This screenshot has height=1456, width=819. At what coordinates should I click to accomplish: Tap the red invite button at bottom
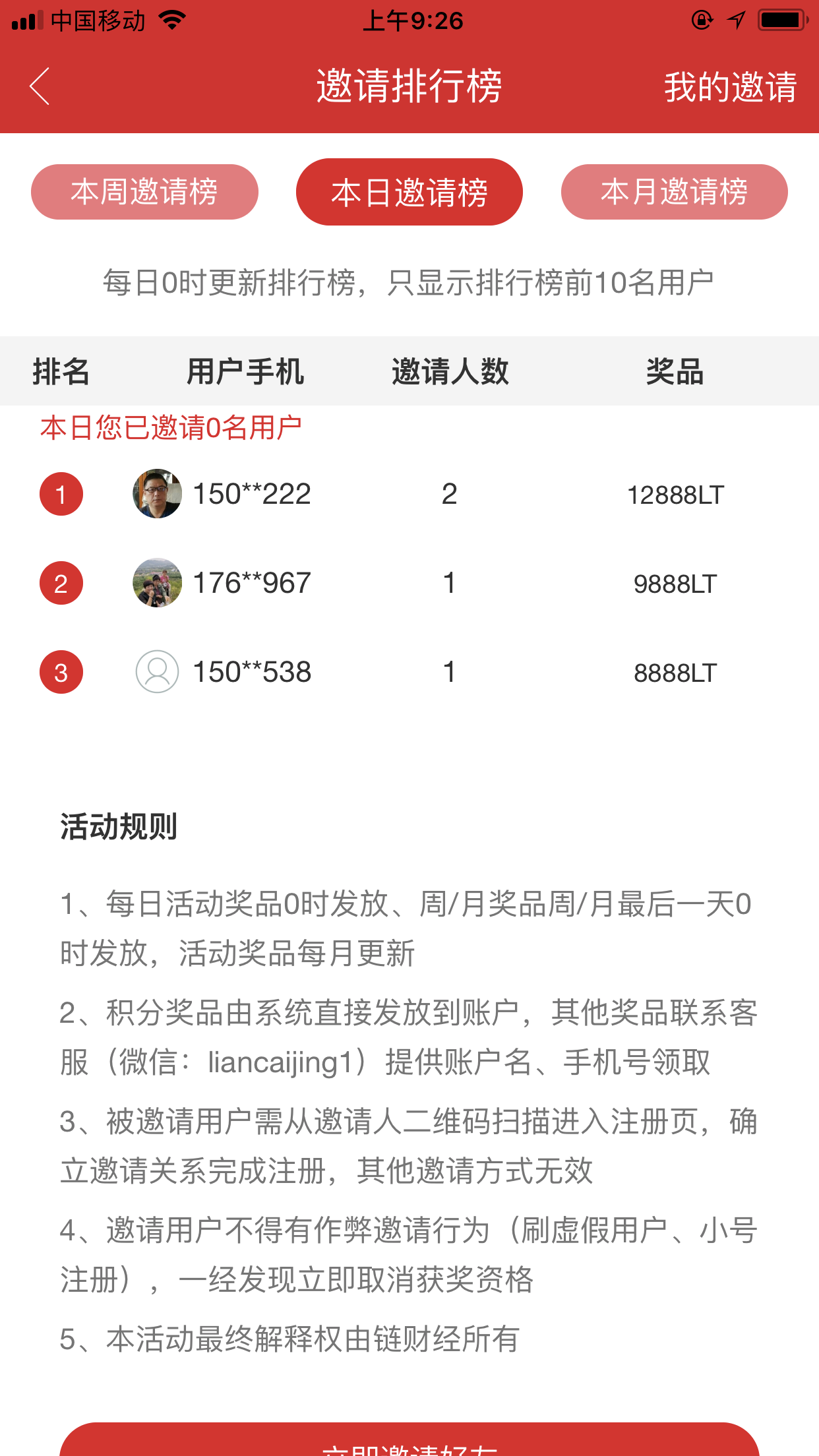409,1442
